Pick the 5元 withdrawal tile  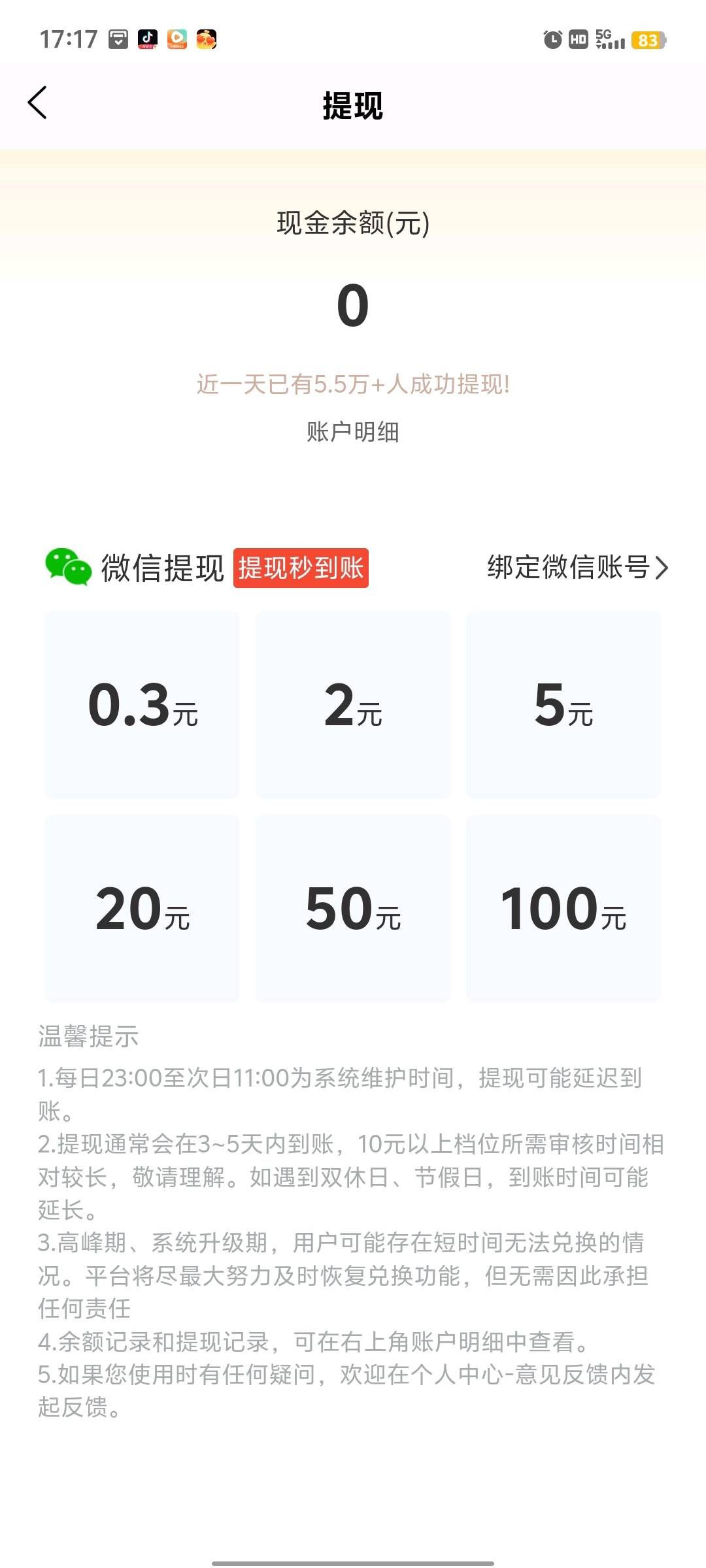[563, 704]
